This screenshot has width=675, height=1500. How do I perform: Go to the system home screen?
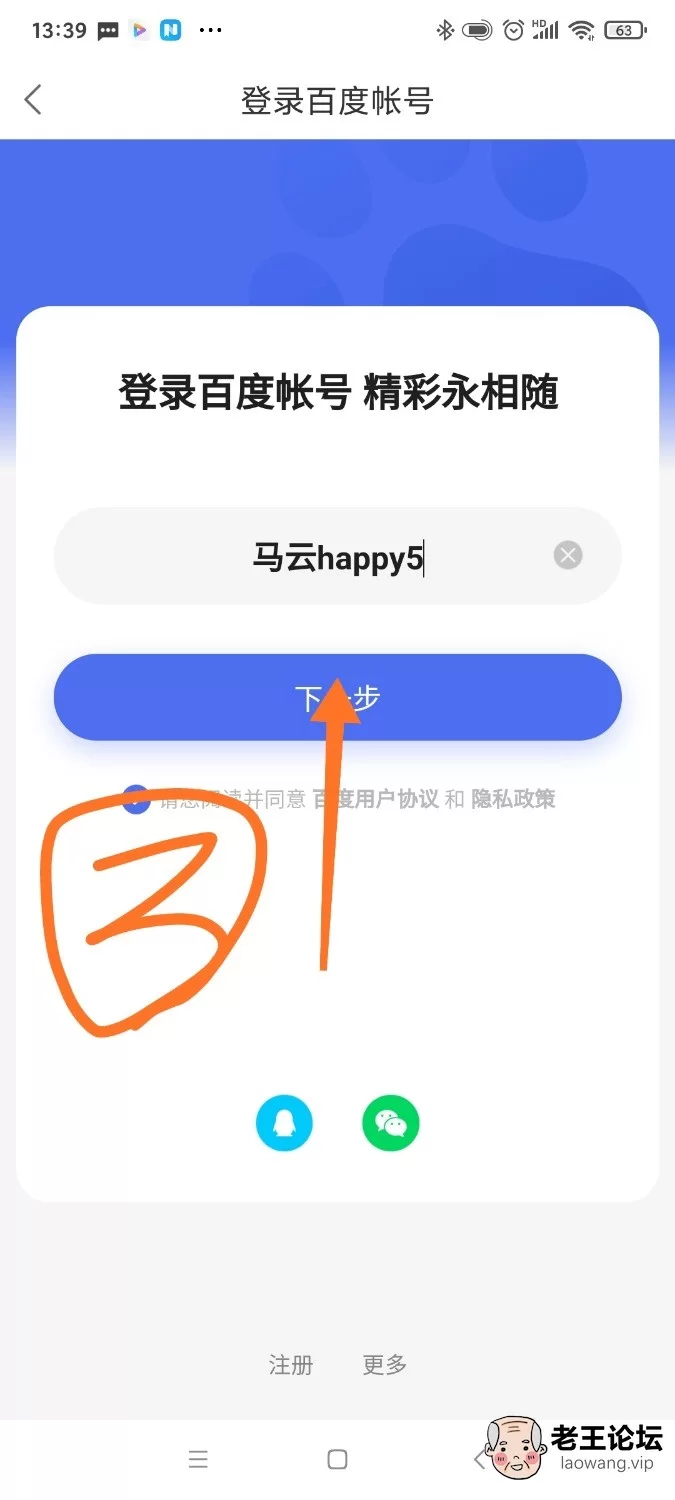point(338,1459)
